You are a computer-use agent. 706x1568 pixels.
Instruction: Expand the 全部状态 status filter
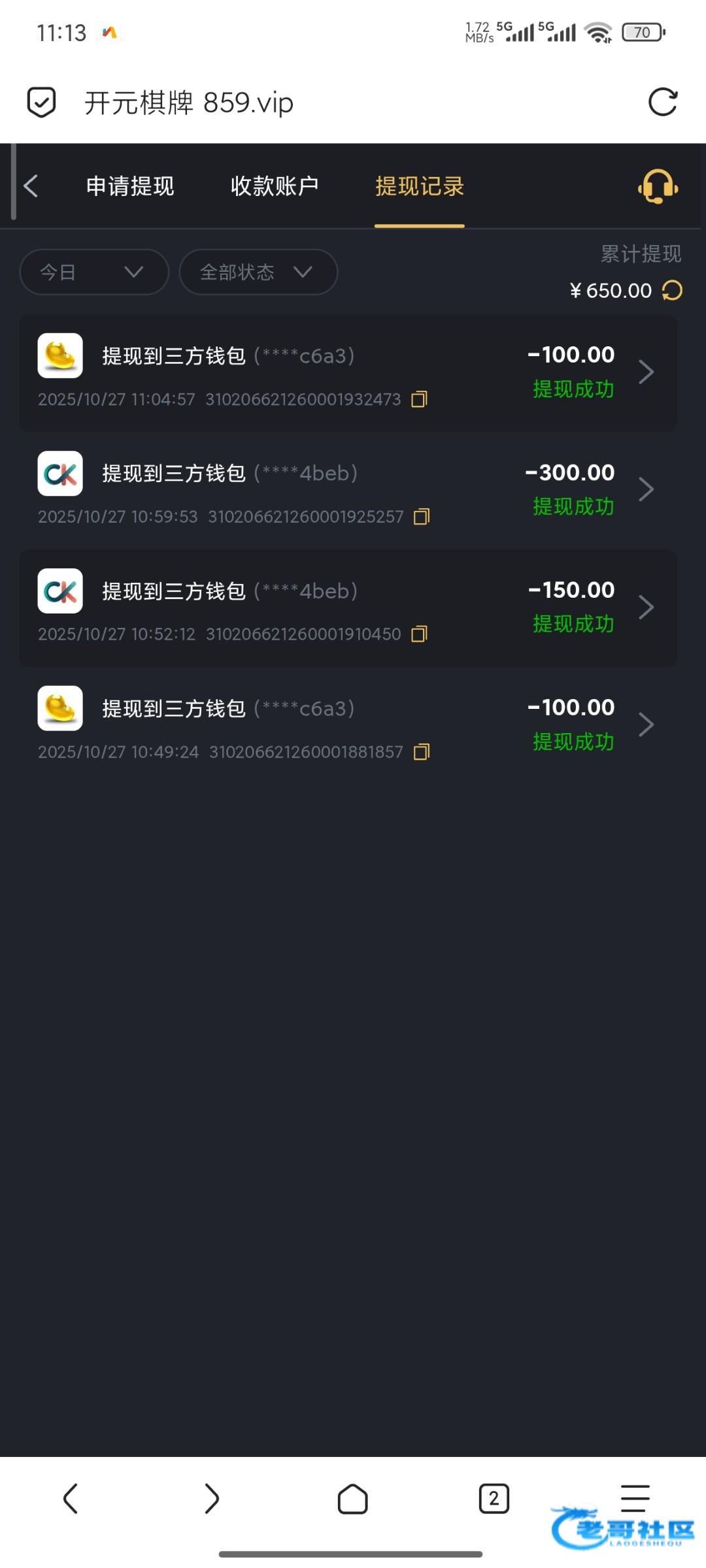pyautogui.click(x=258, y=272)
